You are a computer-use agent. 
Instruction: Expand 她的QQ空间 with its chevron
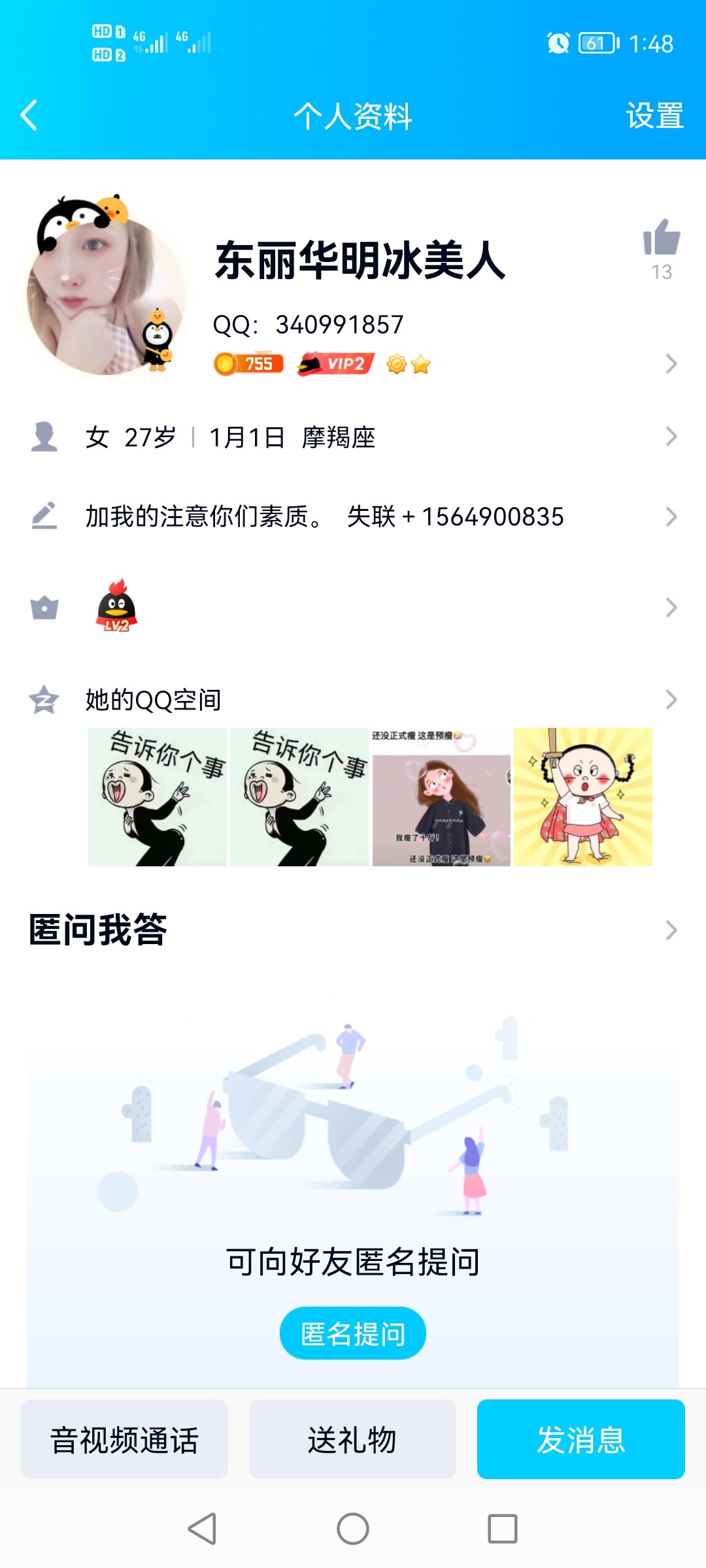(x=671, y=700)
